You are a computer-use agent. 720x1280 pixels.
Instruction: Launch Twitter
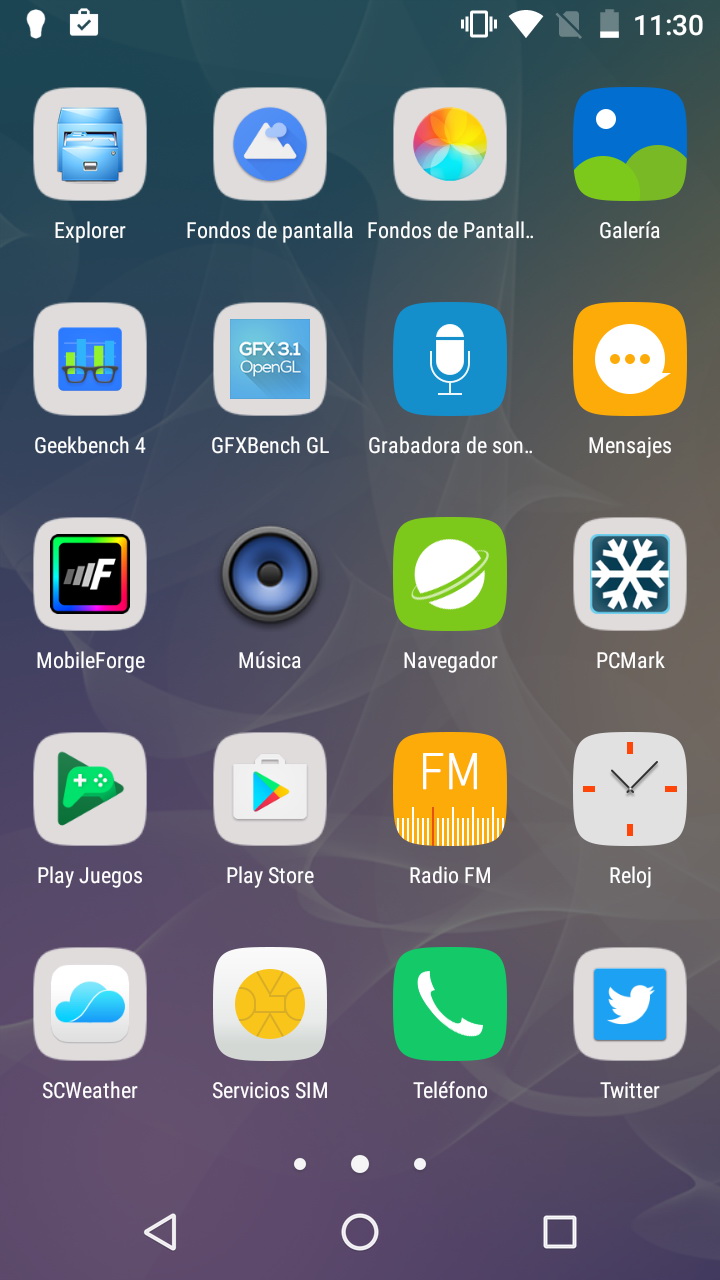tap(630, 1004)
